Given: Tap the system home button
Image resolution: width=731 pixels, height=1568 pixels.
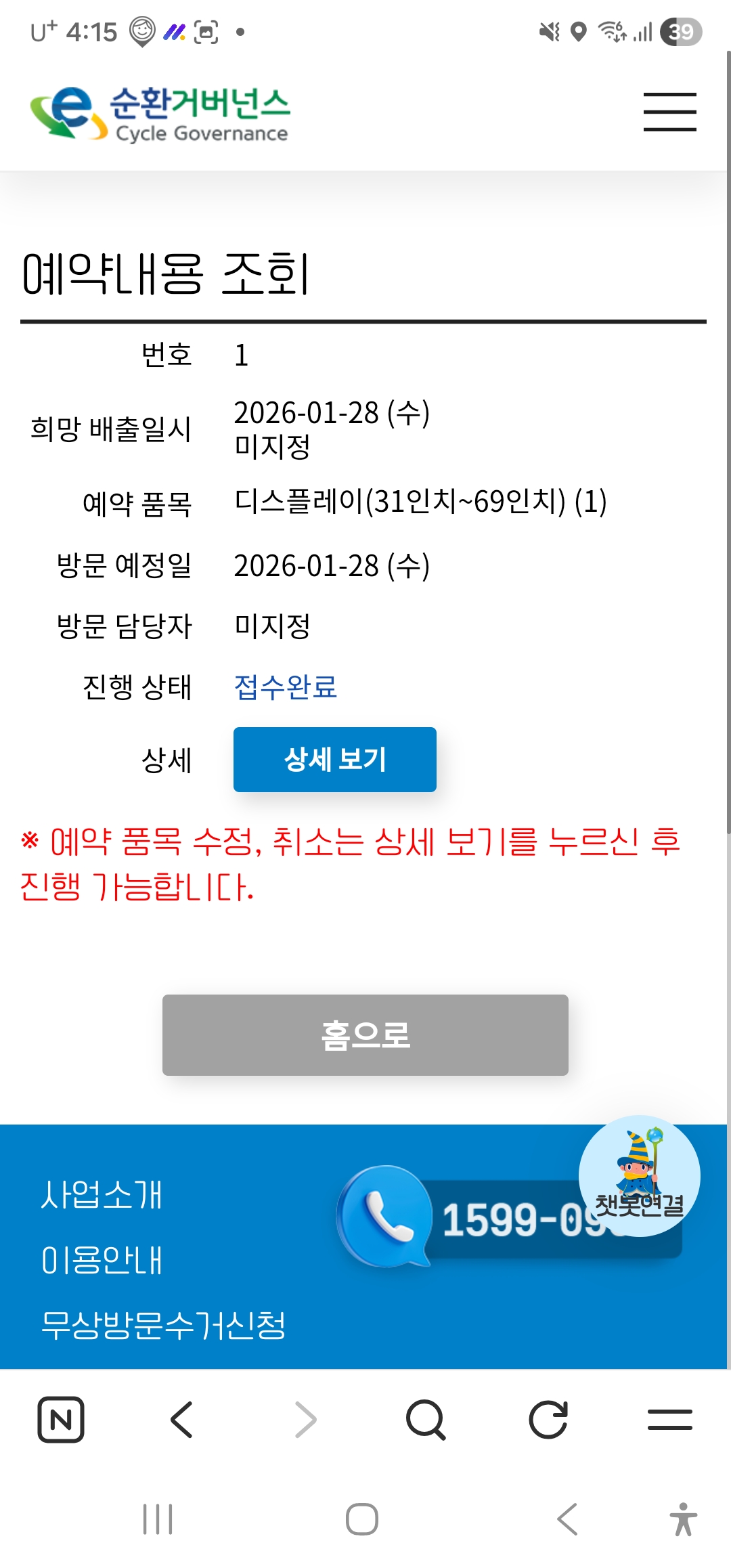Looking at the screenshot, I should coord(362,1519).
